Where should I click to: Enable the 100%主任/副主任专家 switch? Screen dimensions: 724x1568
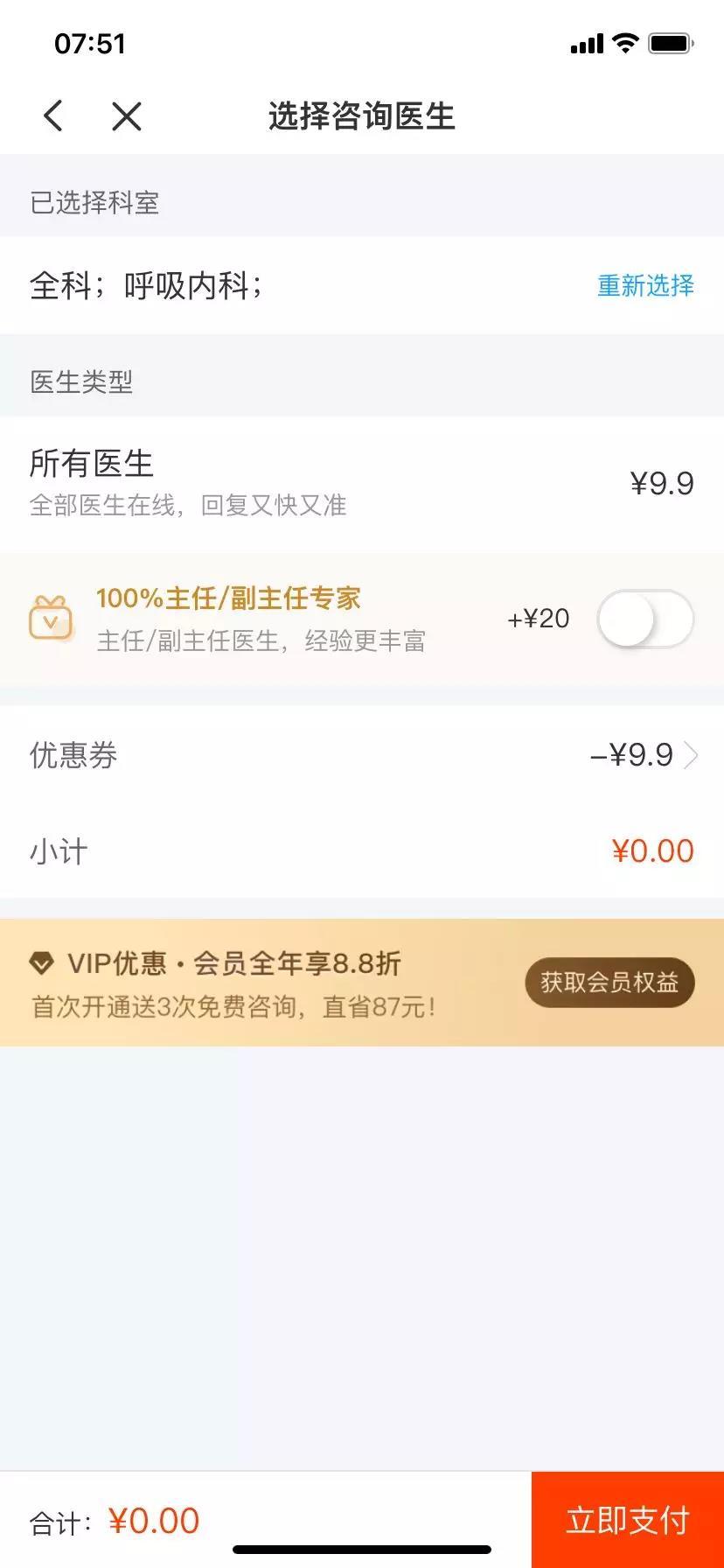[x=644, y=619]
